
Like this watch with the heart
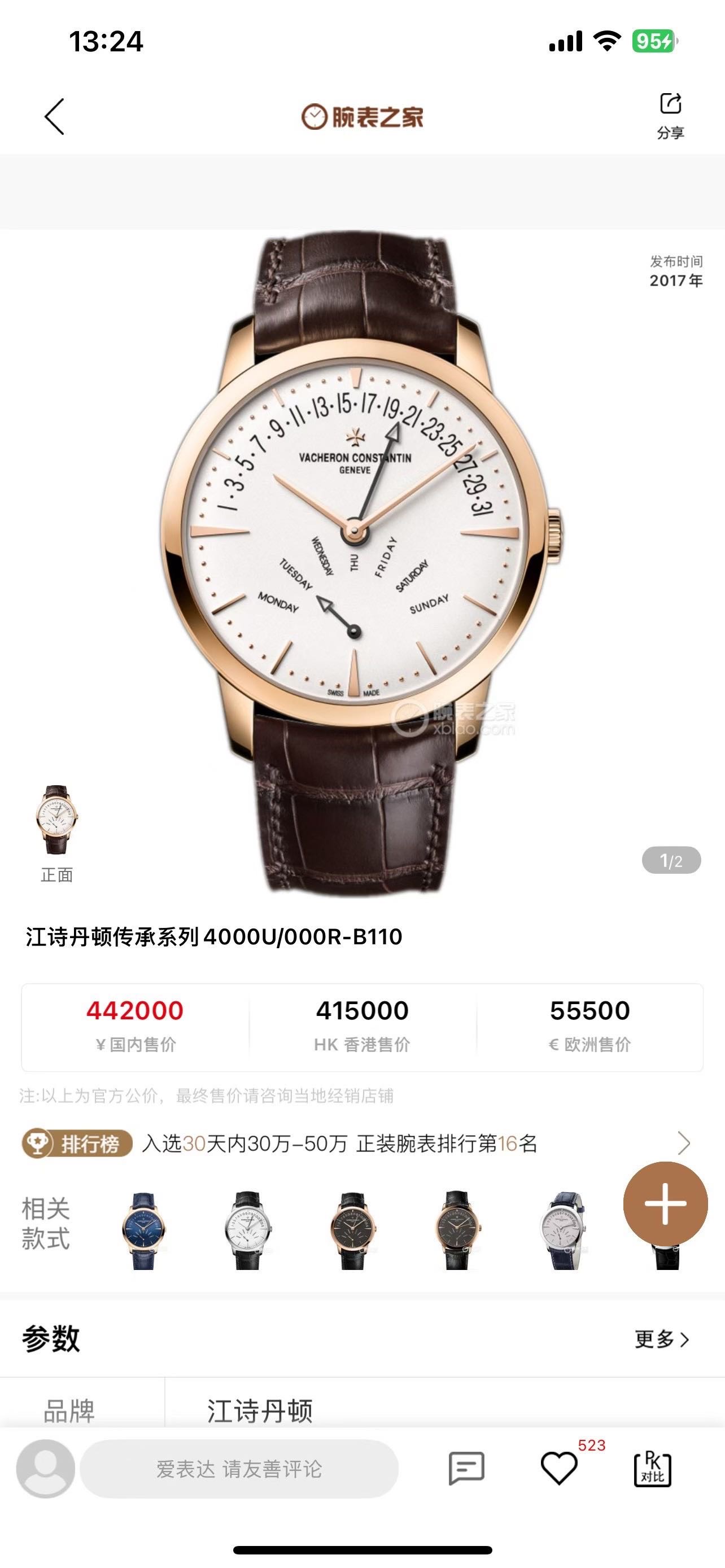pos(559,1468)
